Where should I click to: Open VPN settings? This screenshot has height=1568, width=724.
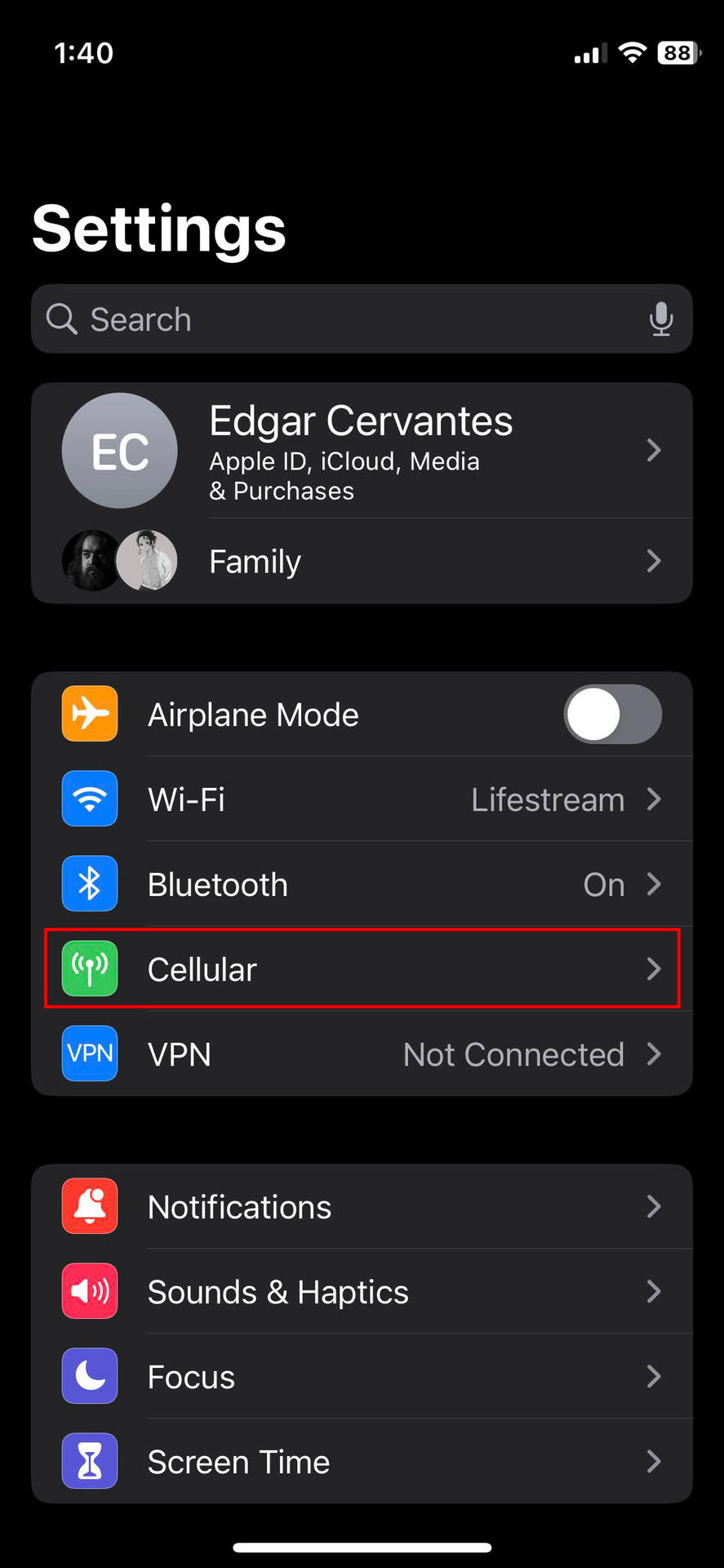pyautogui.click(x=362, y=1054)
